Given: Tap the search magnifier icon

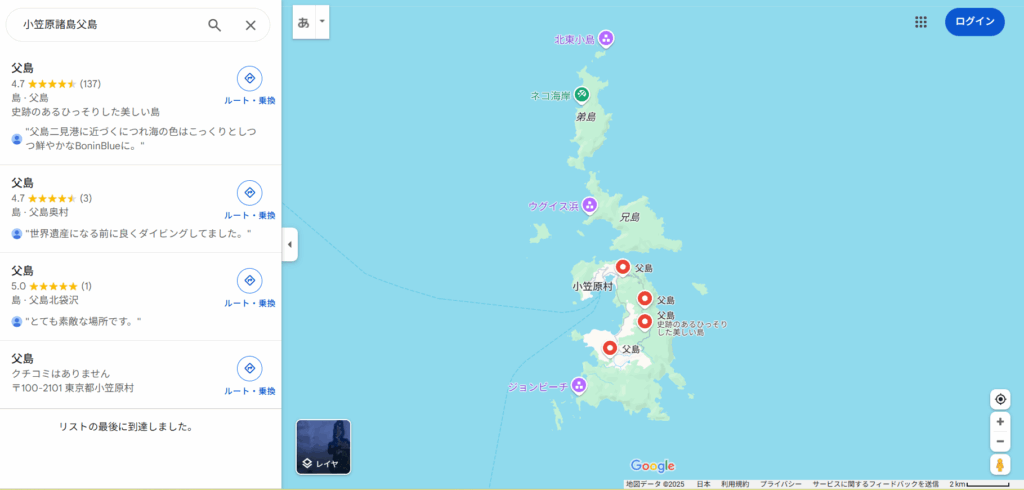Looking at the screenshot, I should (214, 25).
